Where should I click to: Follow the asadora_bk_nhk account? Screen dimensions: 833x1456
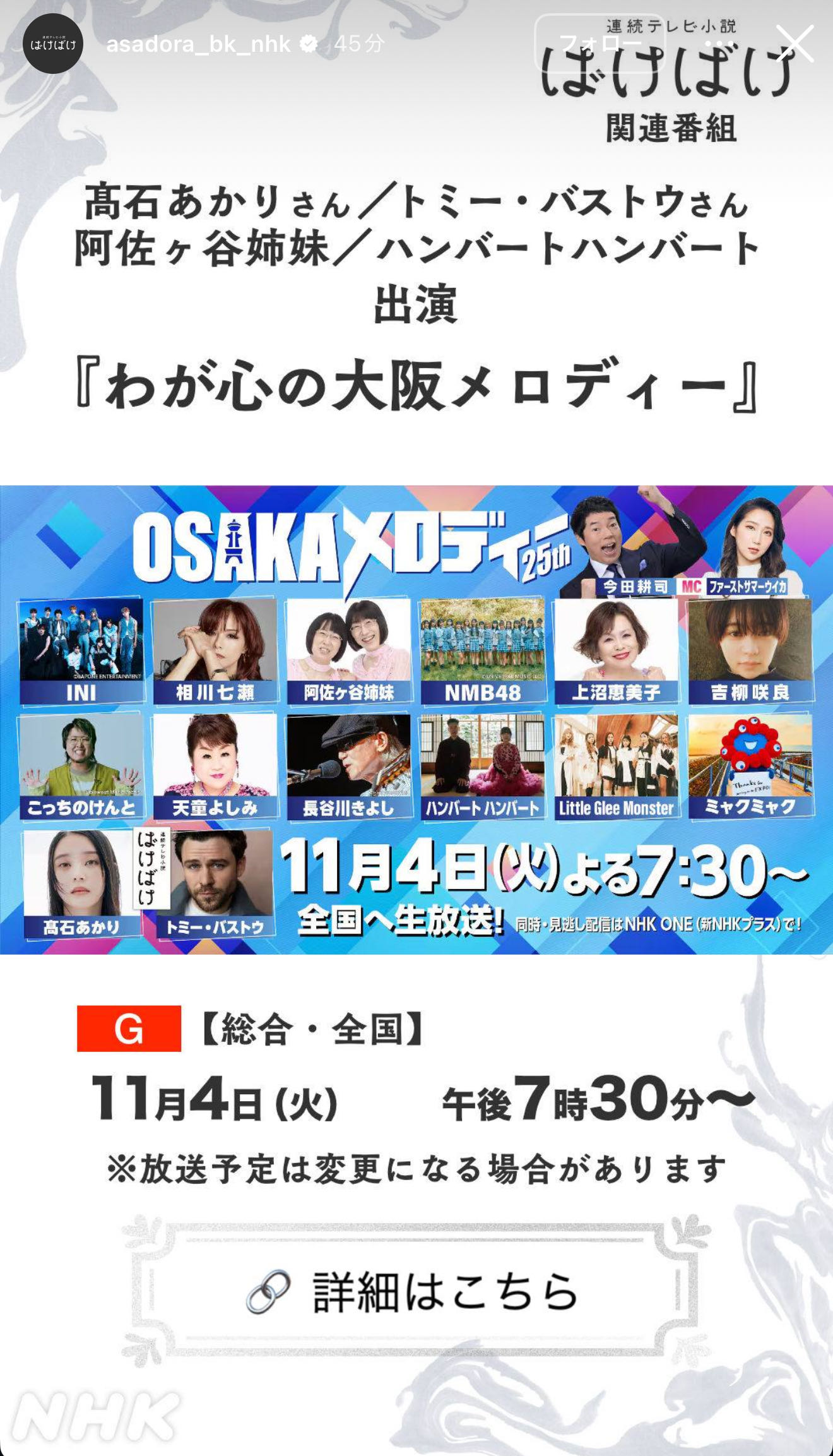coord(600,44)
